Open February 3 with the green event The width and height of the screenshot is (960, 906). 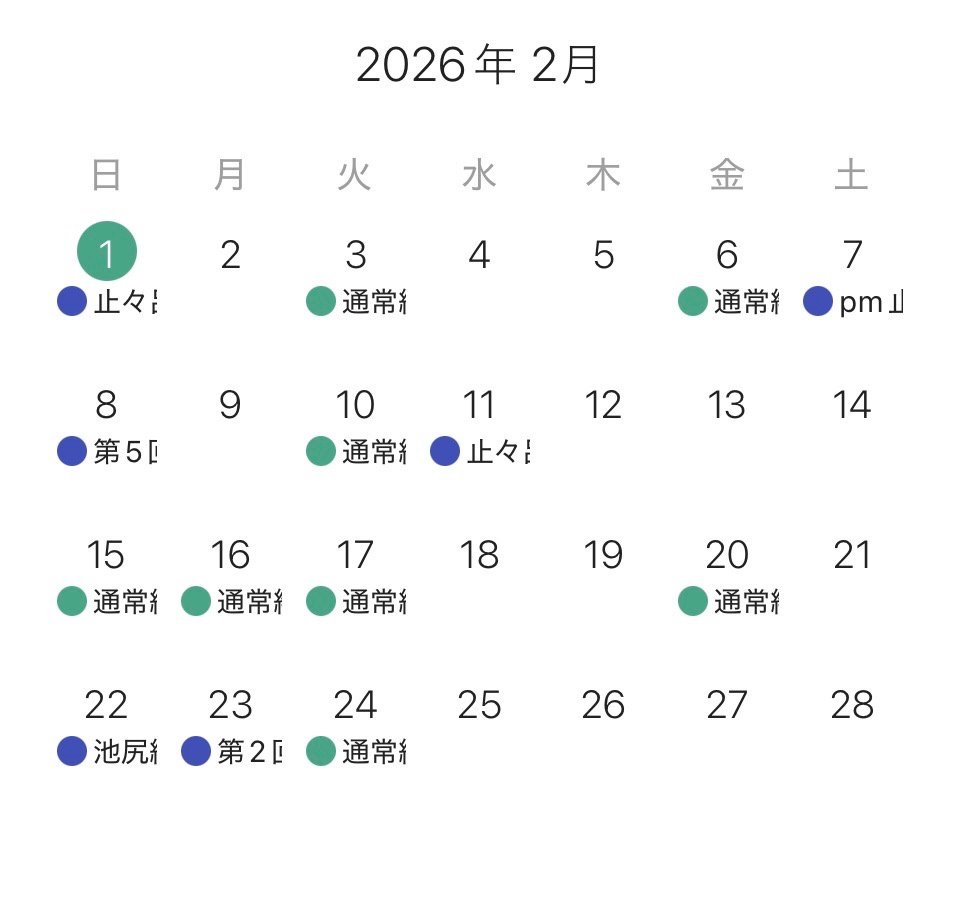pos(355,256)
